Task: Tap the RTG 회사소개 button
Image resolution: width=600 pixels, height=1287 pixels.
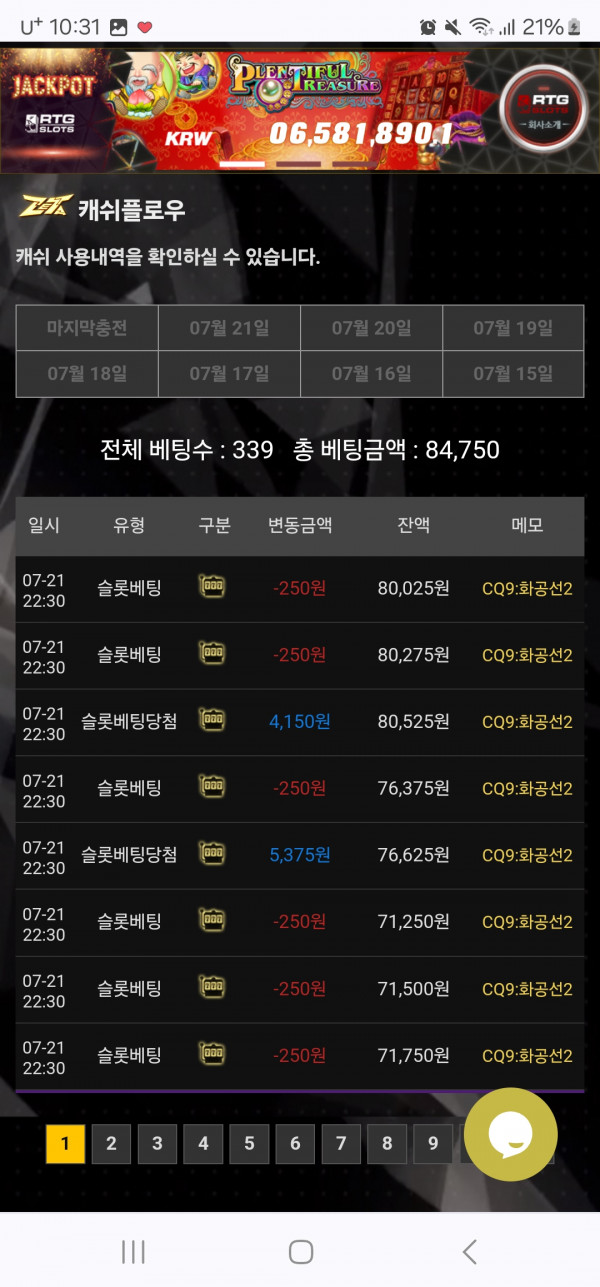Action: pos(542,107)
